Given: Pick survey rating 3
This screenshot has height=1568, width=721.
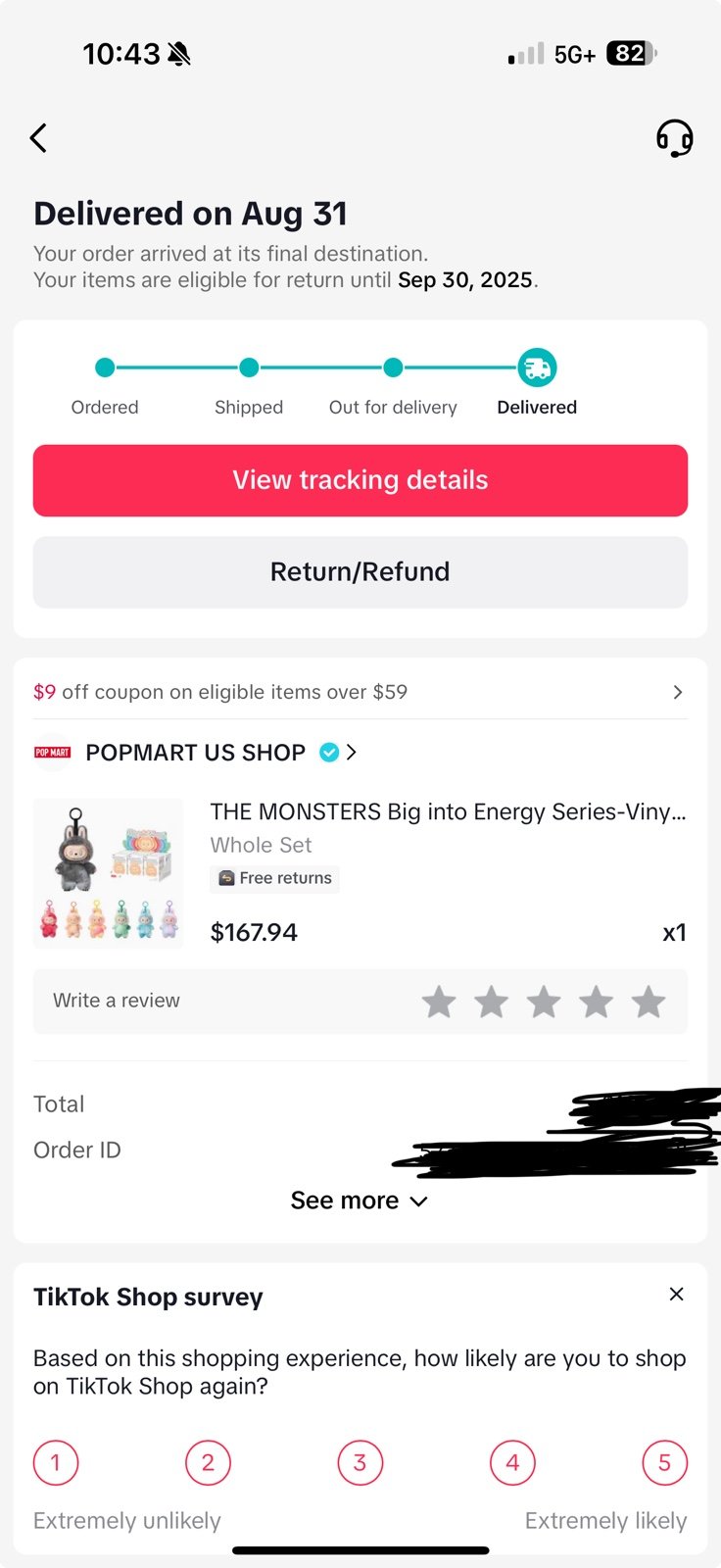Looking at the screenshot, I should [x=360, y=1463].
